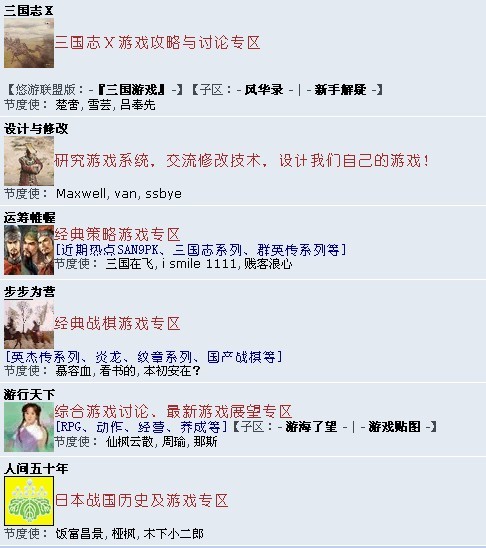Go to the 风华录 sub-forum

264,90
